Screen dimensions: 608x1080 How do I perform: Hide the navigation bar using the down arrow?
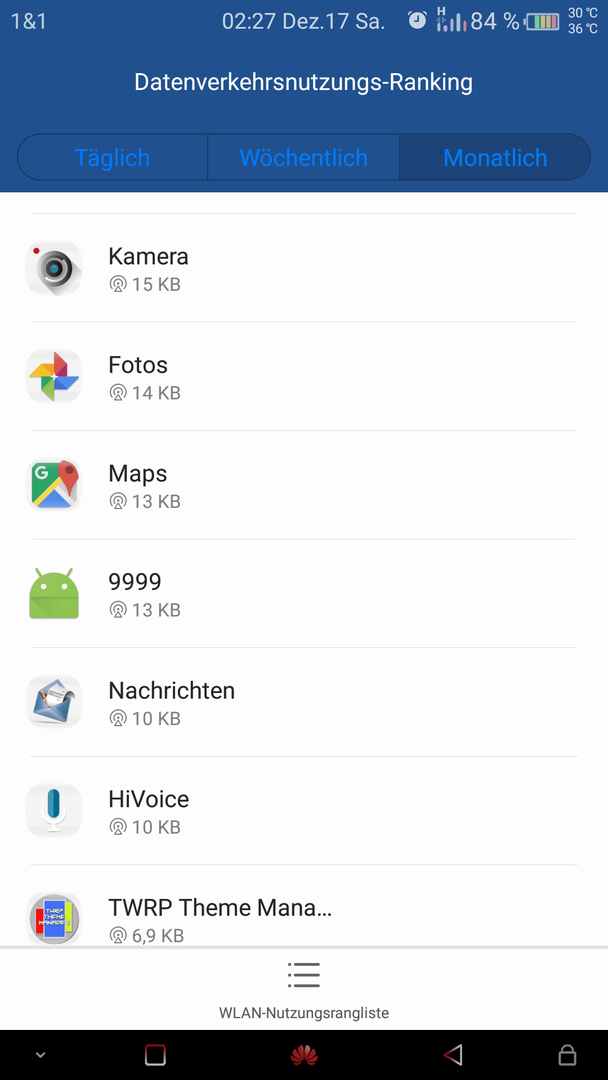pos(40,1055)
